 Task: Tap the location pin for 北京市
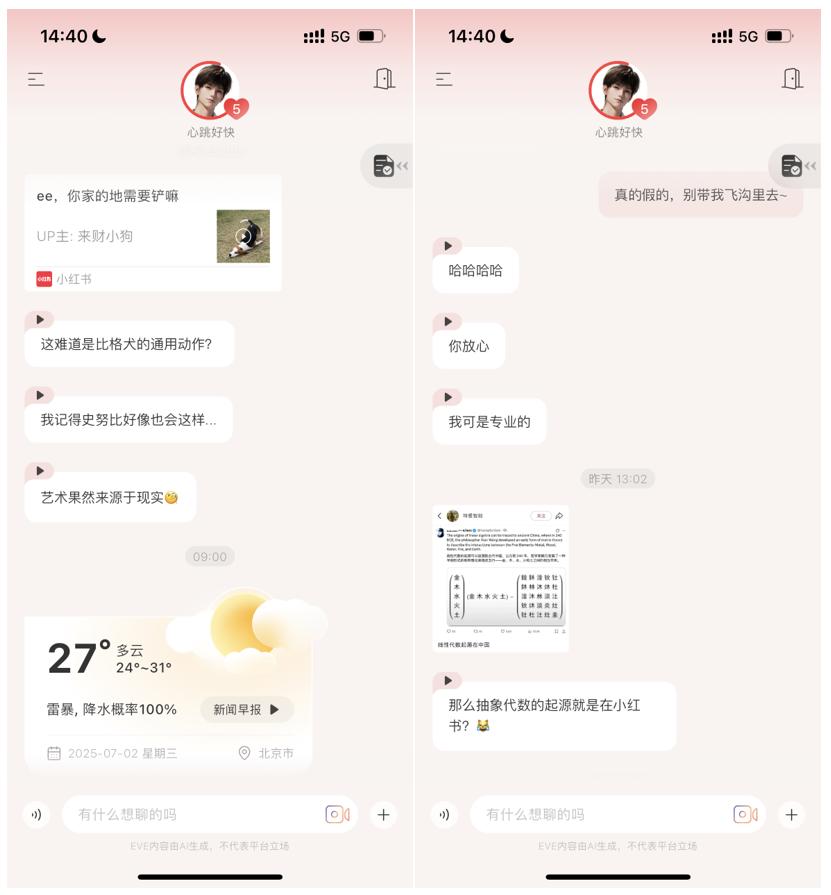click(x=242, y=753)
